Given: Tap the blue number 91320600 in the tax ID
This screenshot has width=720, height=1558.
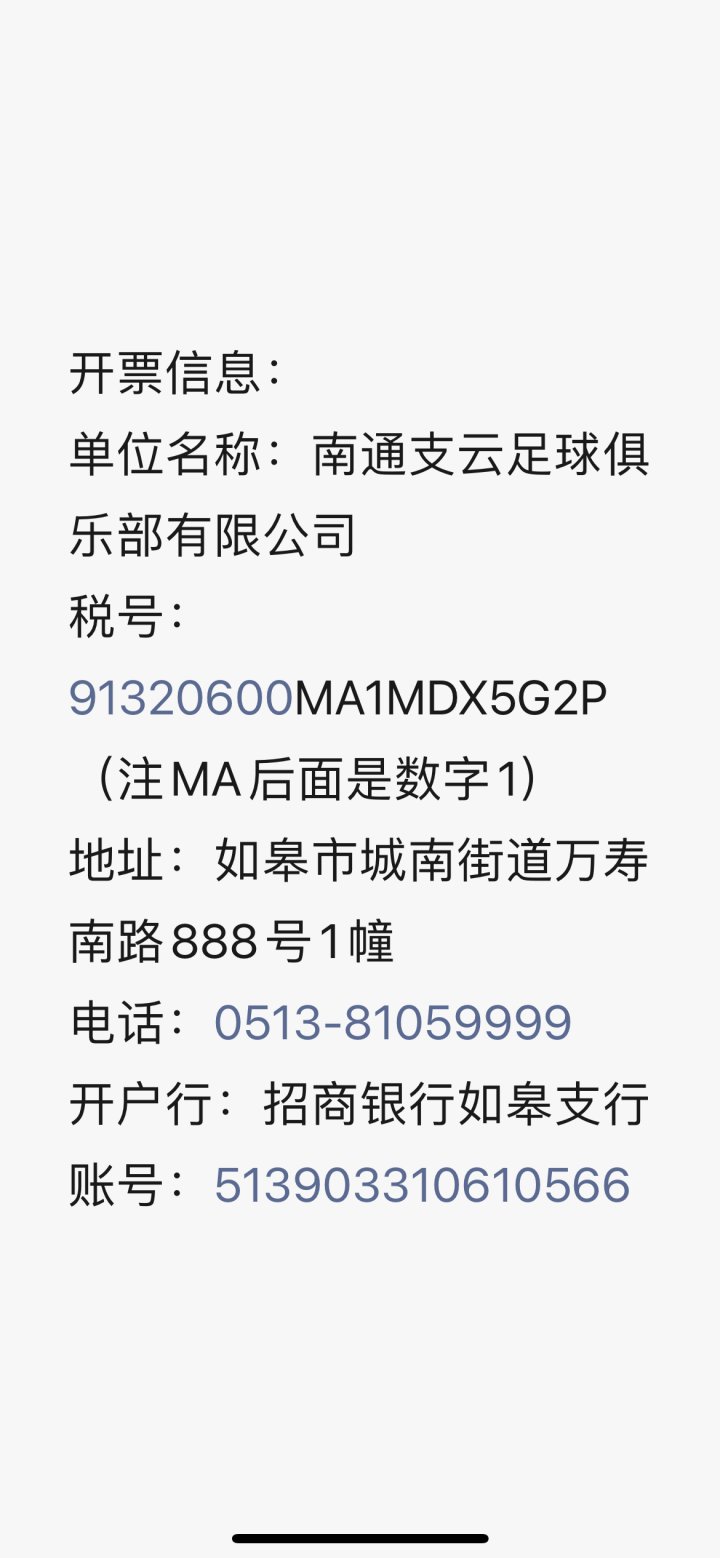Looking at the screenshot, I should 180,698.
